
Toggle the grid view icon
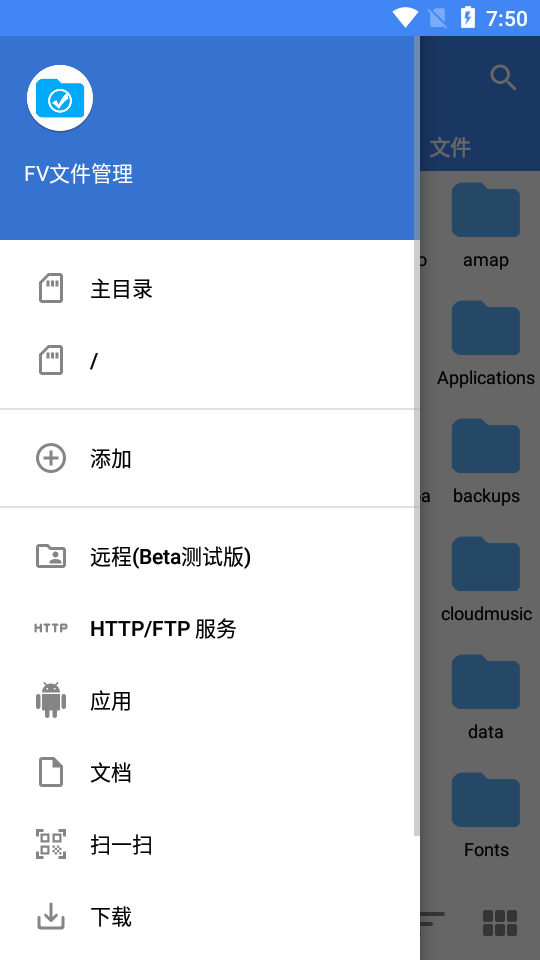[500, 923]
